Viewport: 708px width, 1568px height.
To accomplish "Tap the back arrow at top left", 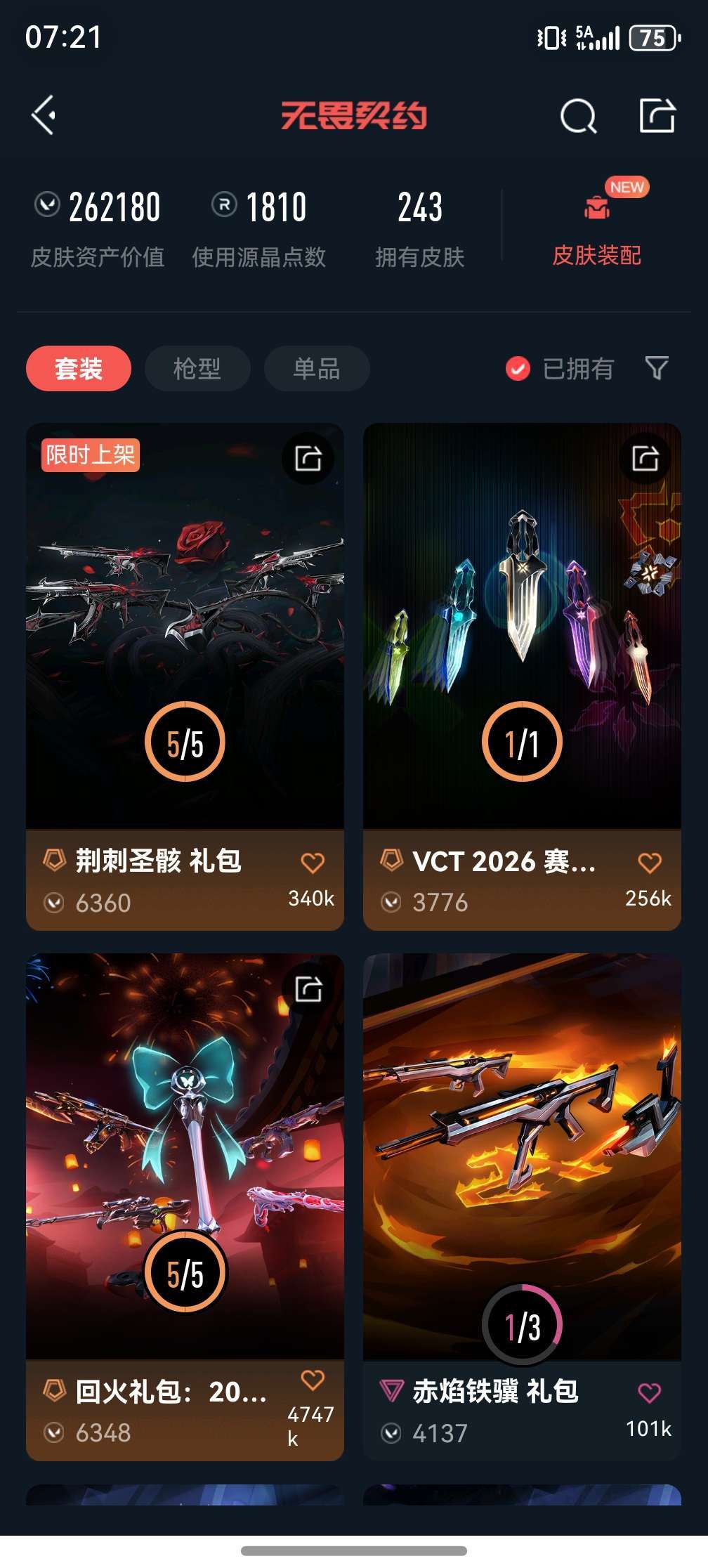I will [x=44, y=116].
